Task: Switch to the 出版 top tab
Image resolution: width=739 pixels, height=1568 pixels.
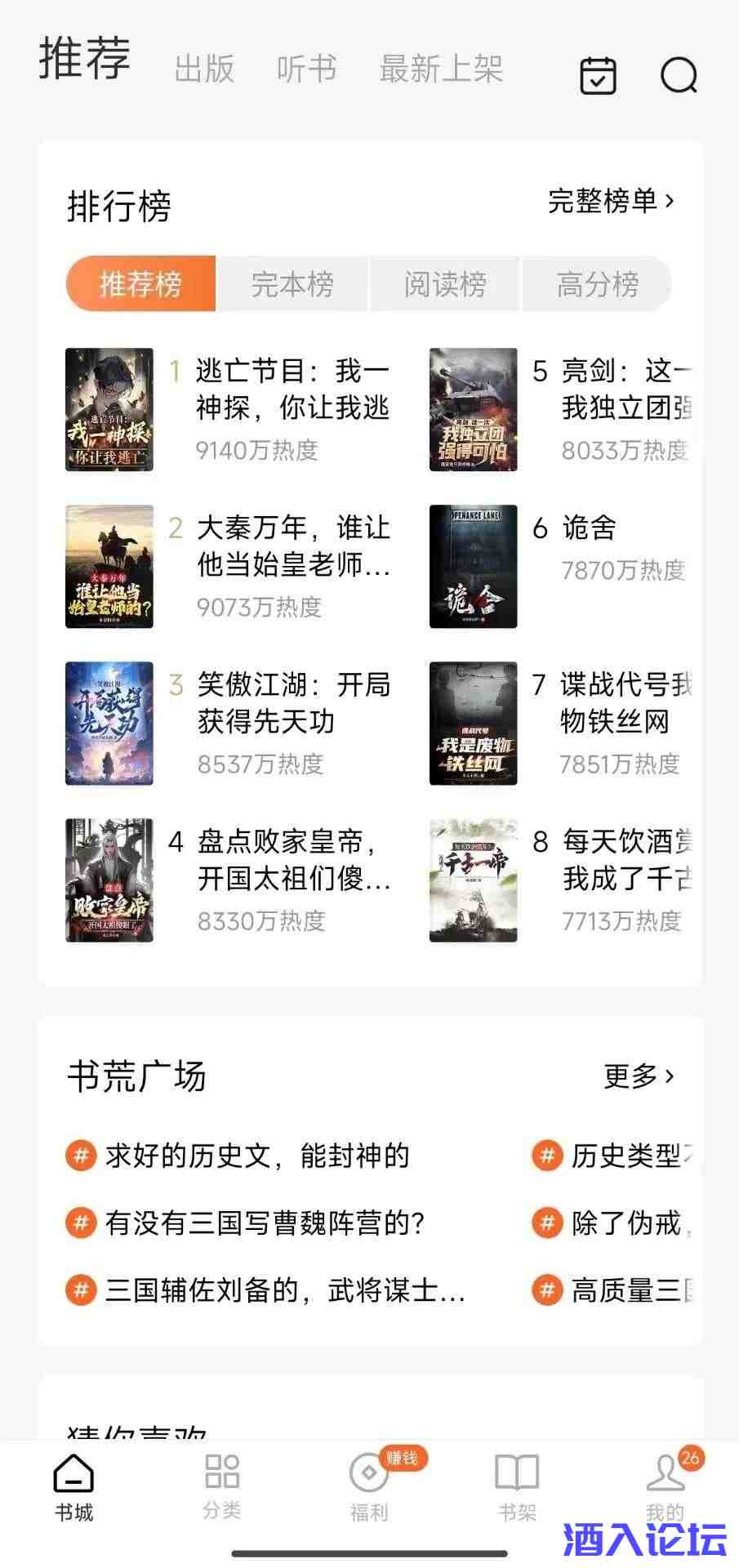Action: pos(204,69)
